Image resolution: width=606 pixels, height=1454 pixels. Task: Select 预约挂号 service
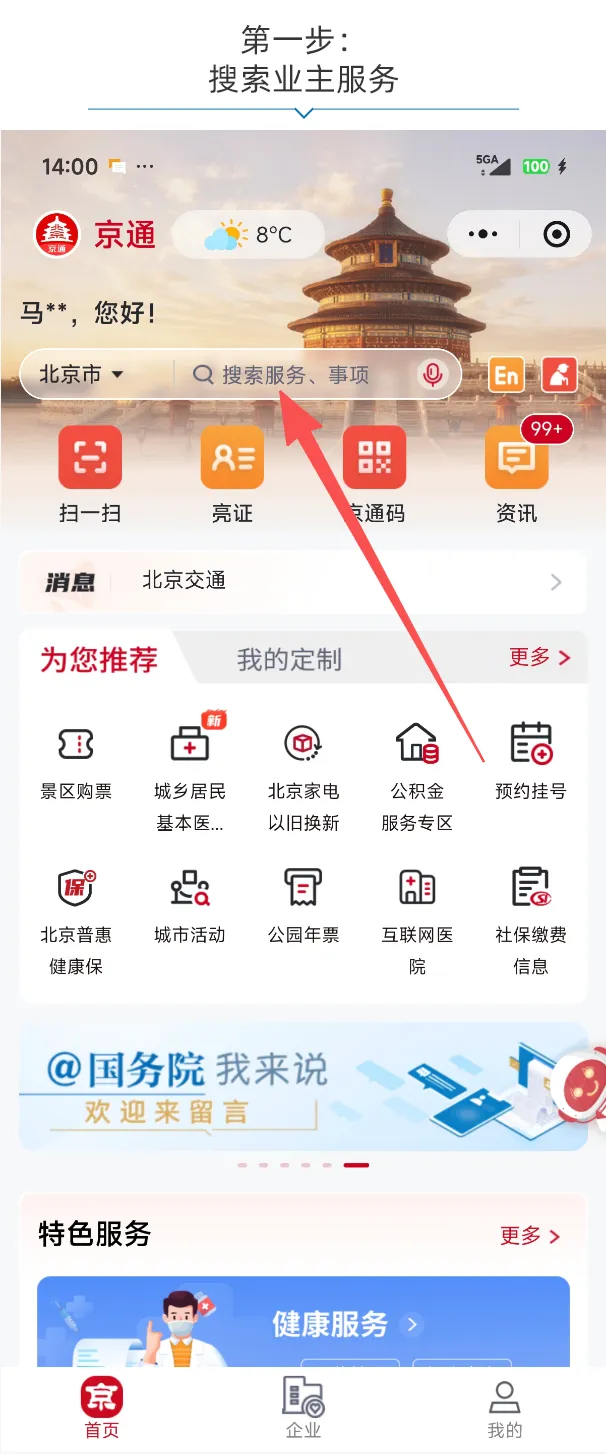pos(530,760)
